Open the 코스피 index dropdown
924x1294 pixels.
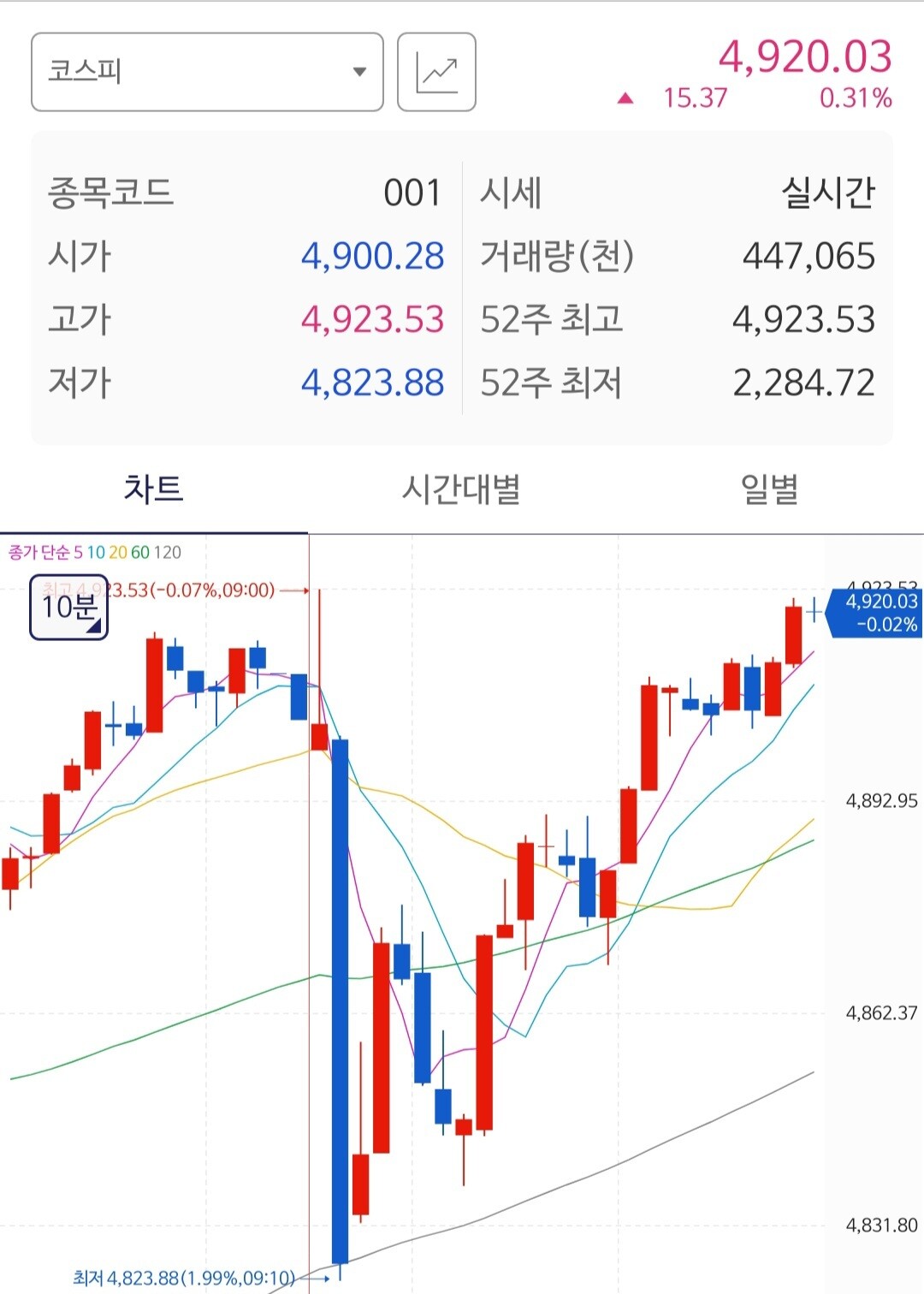pyautogui.click(x=207, y=72)
